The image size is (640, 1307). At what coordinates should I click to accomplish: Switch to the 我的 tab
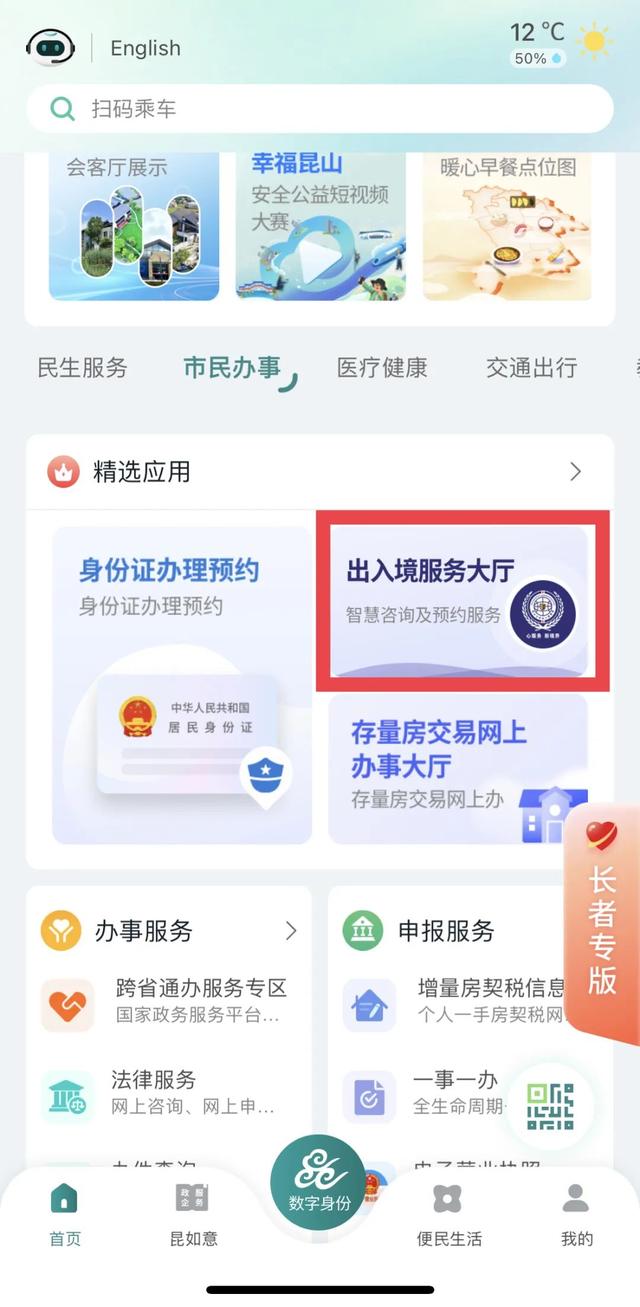pyautogui.click(x=576, y=1215)
